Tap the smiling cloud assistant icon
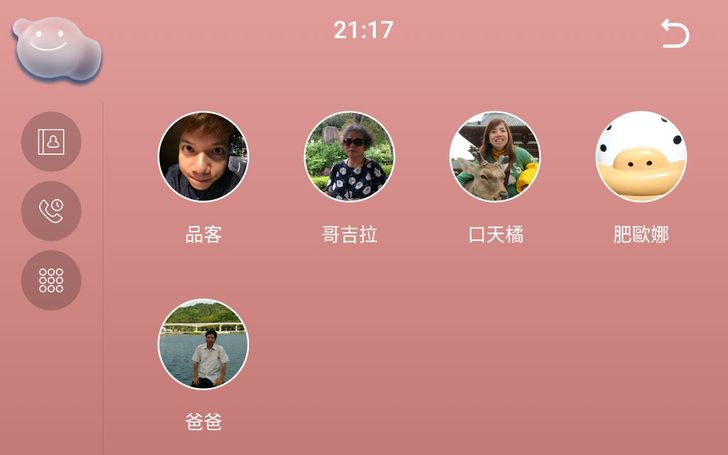 tap(55, 48)
